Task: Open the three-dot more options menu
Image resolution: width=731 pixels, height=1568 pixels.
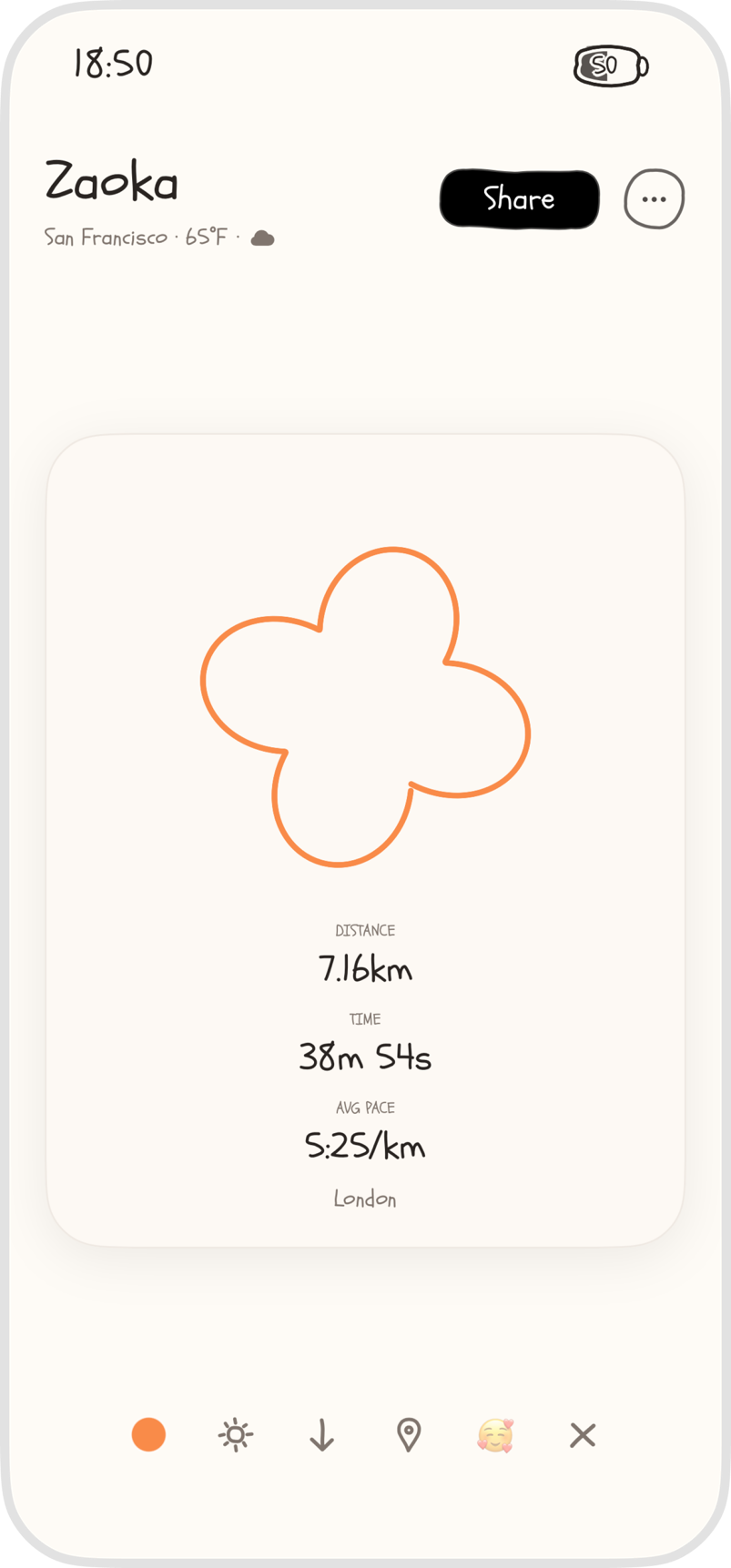Action: point(654,198)
